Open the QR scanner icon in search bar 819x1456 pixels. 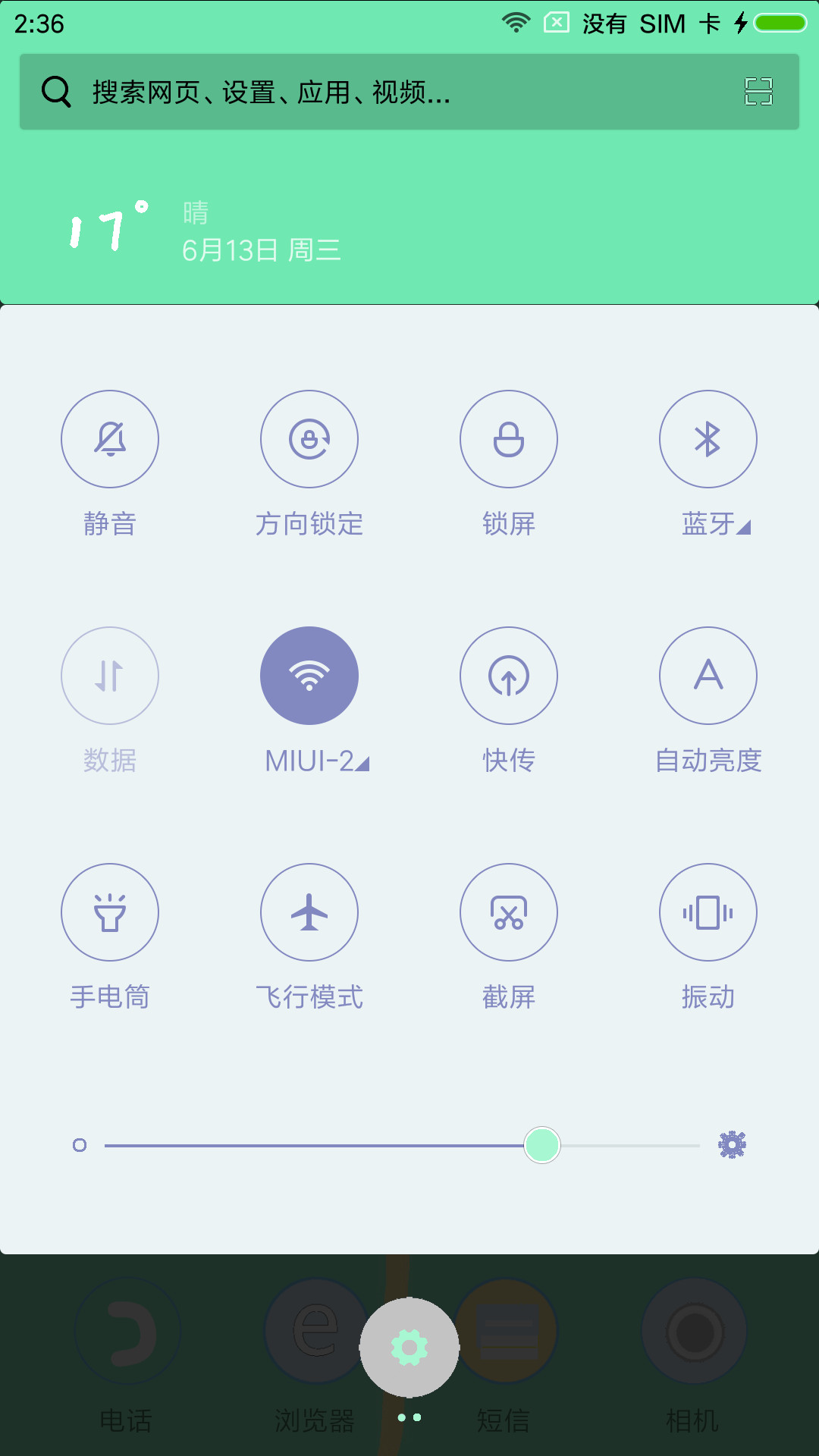click(x=758, y=92)
